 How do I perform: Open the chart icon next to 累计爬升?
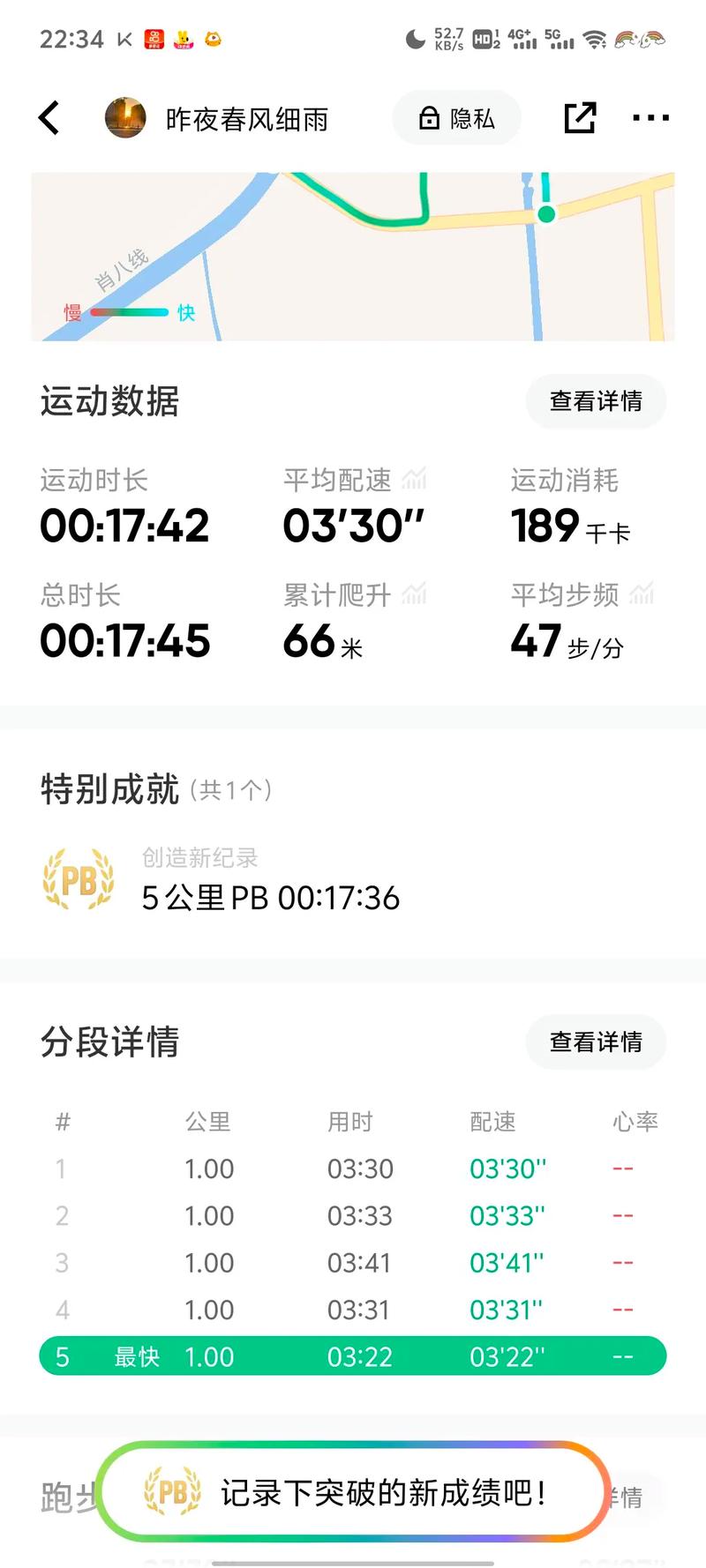[x=416, y=594]
